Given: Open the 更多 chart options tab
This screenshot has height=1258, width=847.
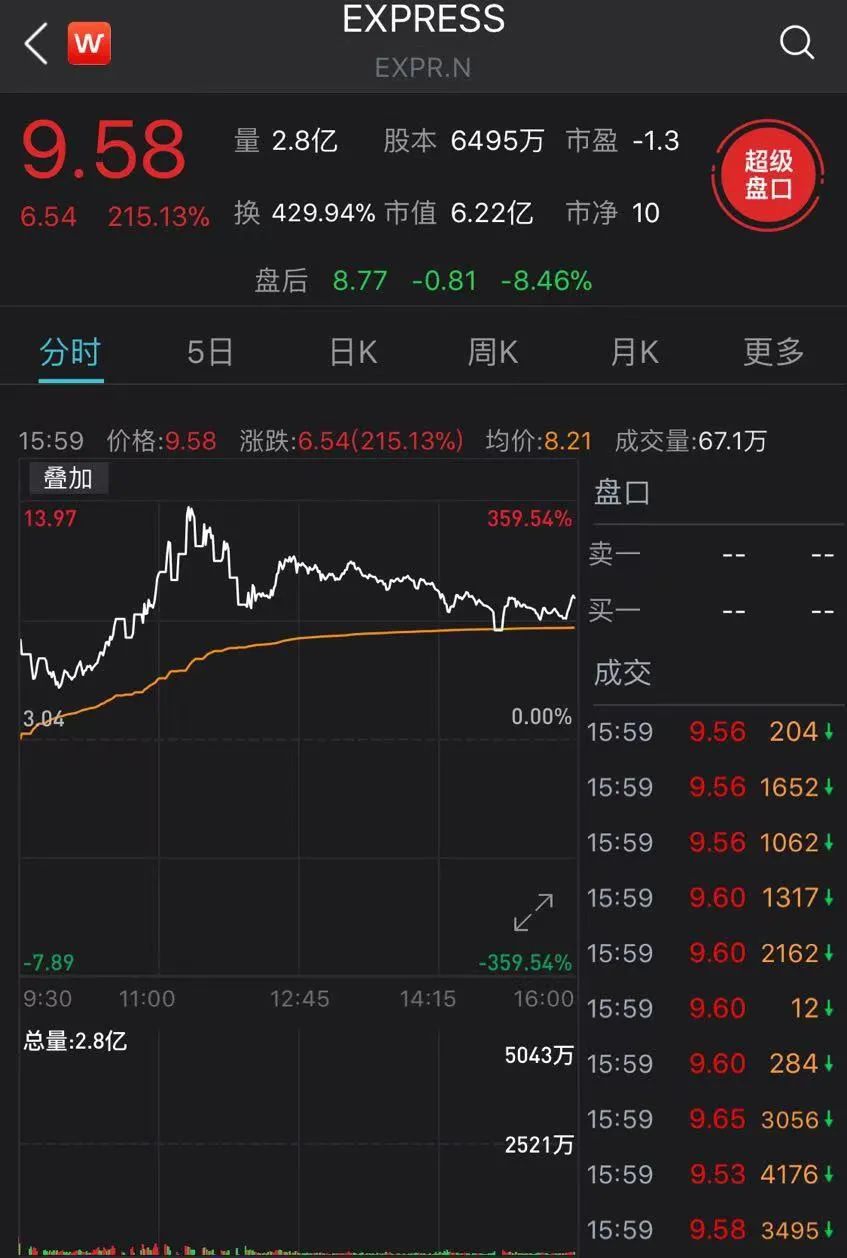Looking at the screenshot, I should point(774,352).
